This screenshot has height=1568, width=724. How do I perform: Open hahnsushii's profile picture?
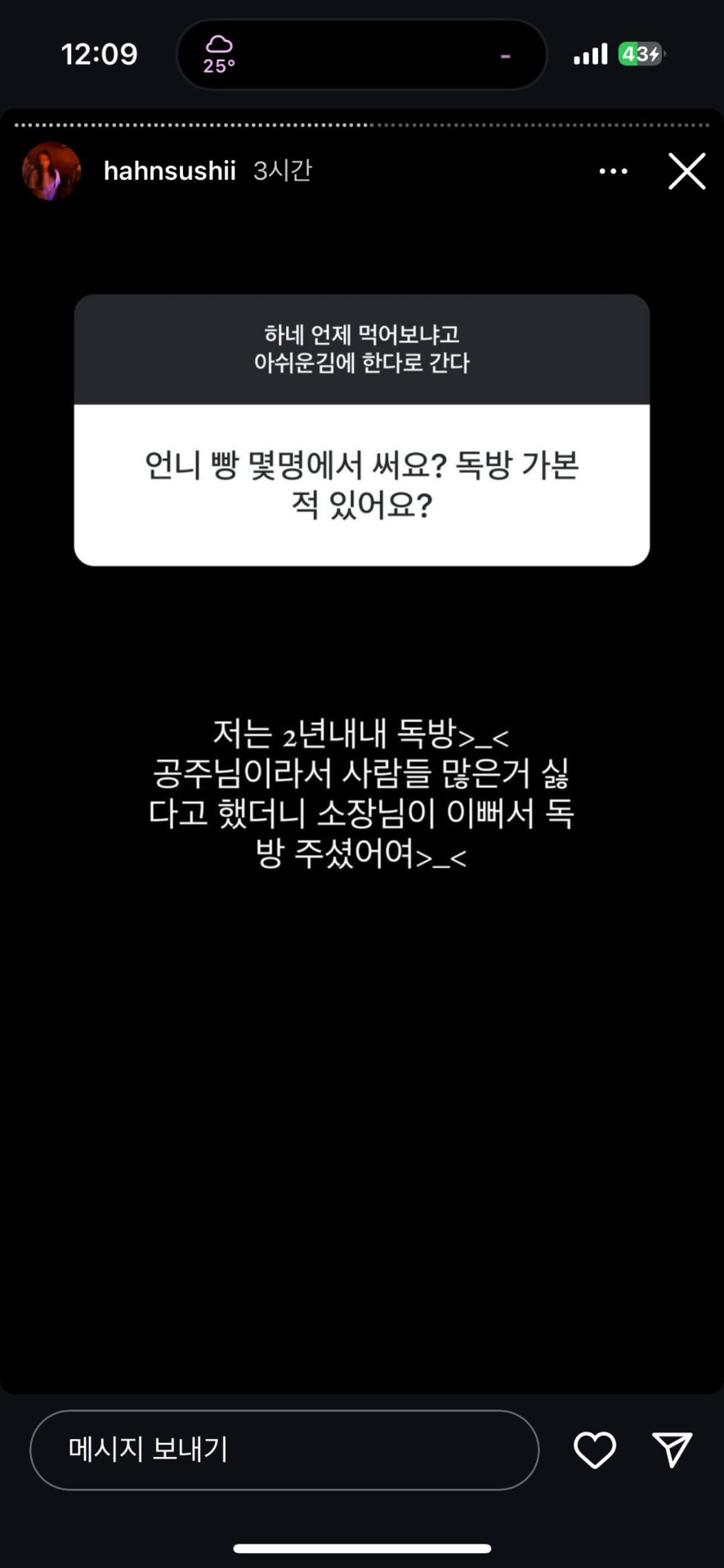[x=51, y=171]
